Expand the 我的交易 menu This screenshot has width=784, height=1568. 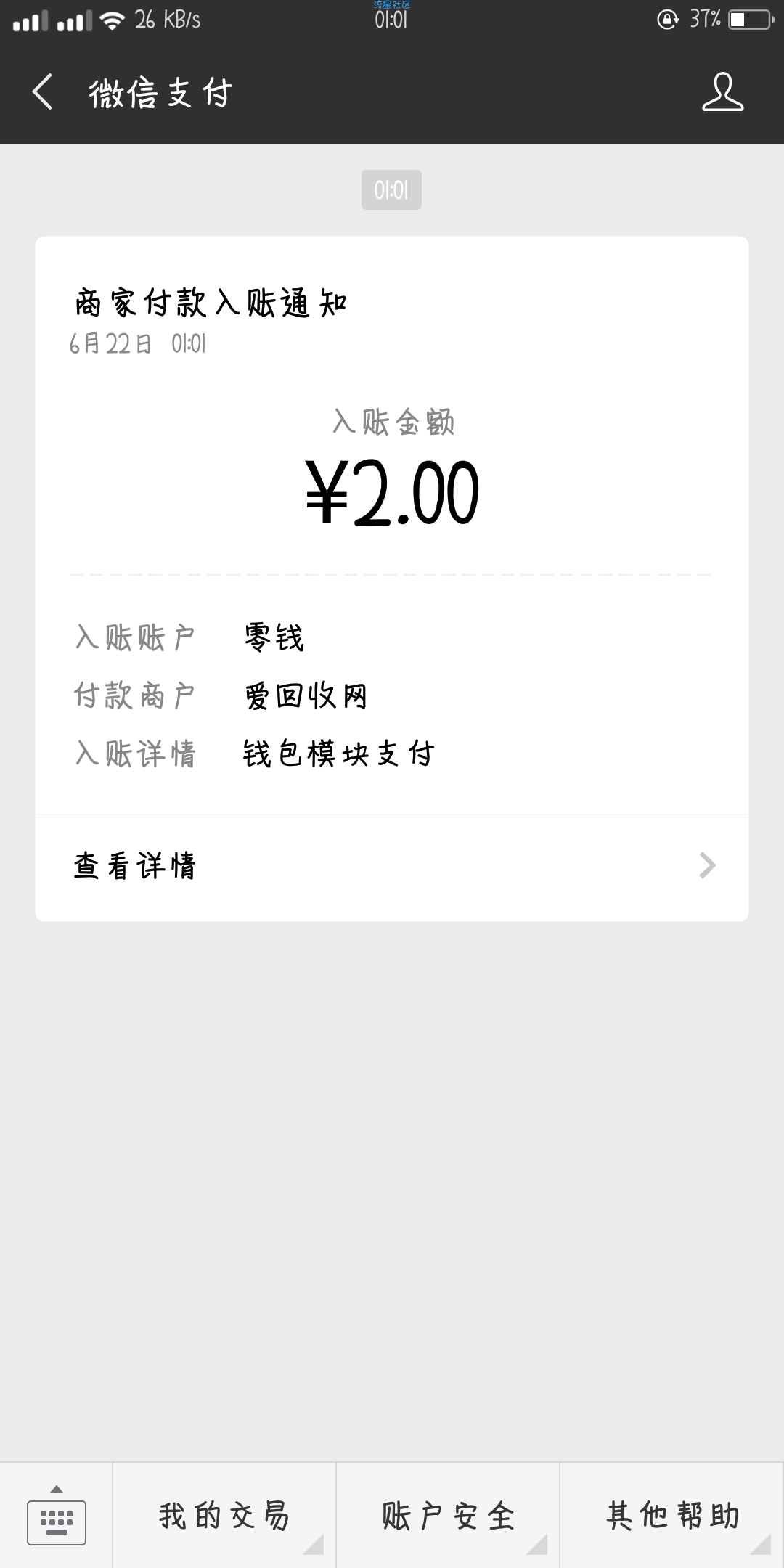pos(224,1516)
